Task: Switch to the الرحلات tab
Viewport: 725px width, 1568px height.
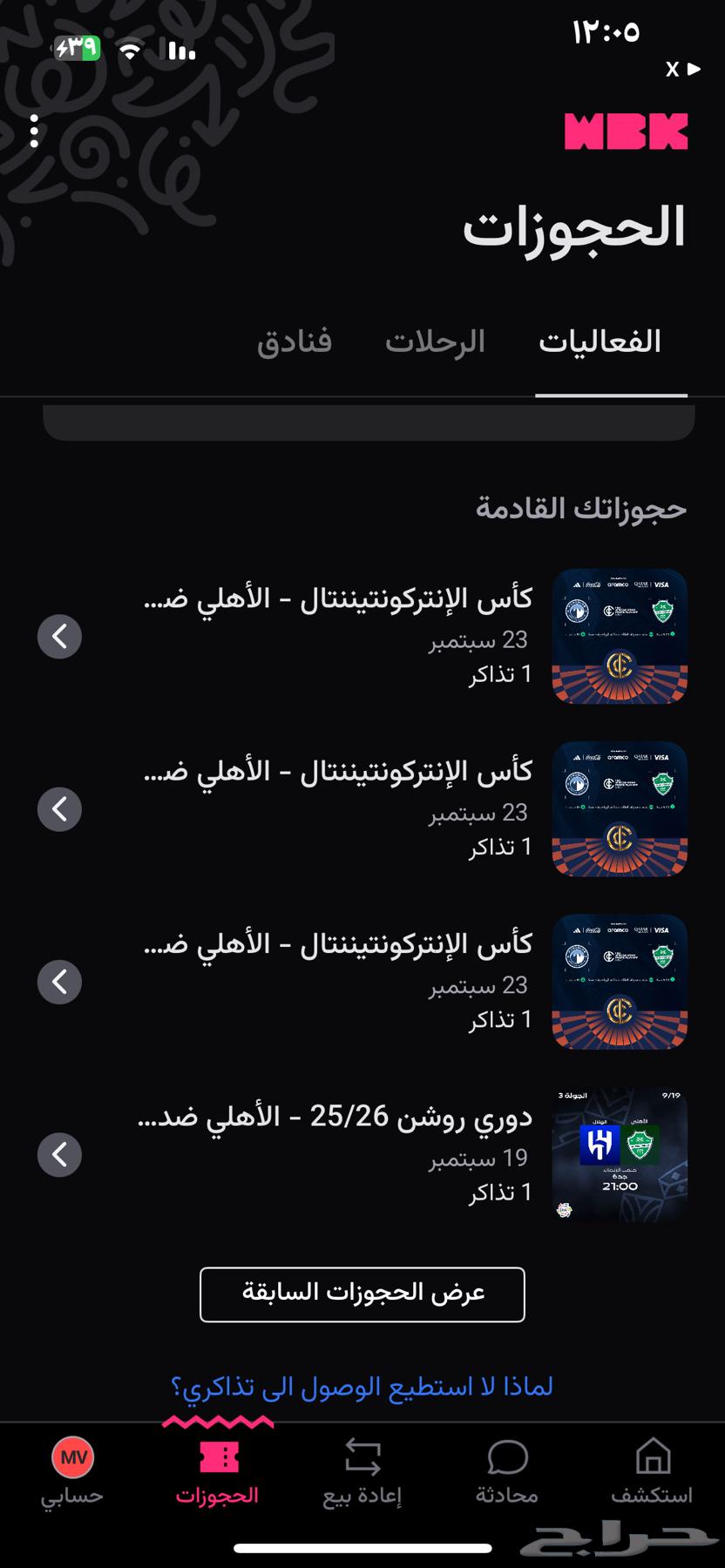Action: pos(435,341)
